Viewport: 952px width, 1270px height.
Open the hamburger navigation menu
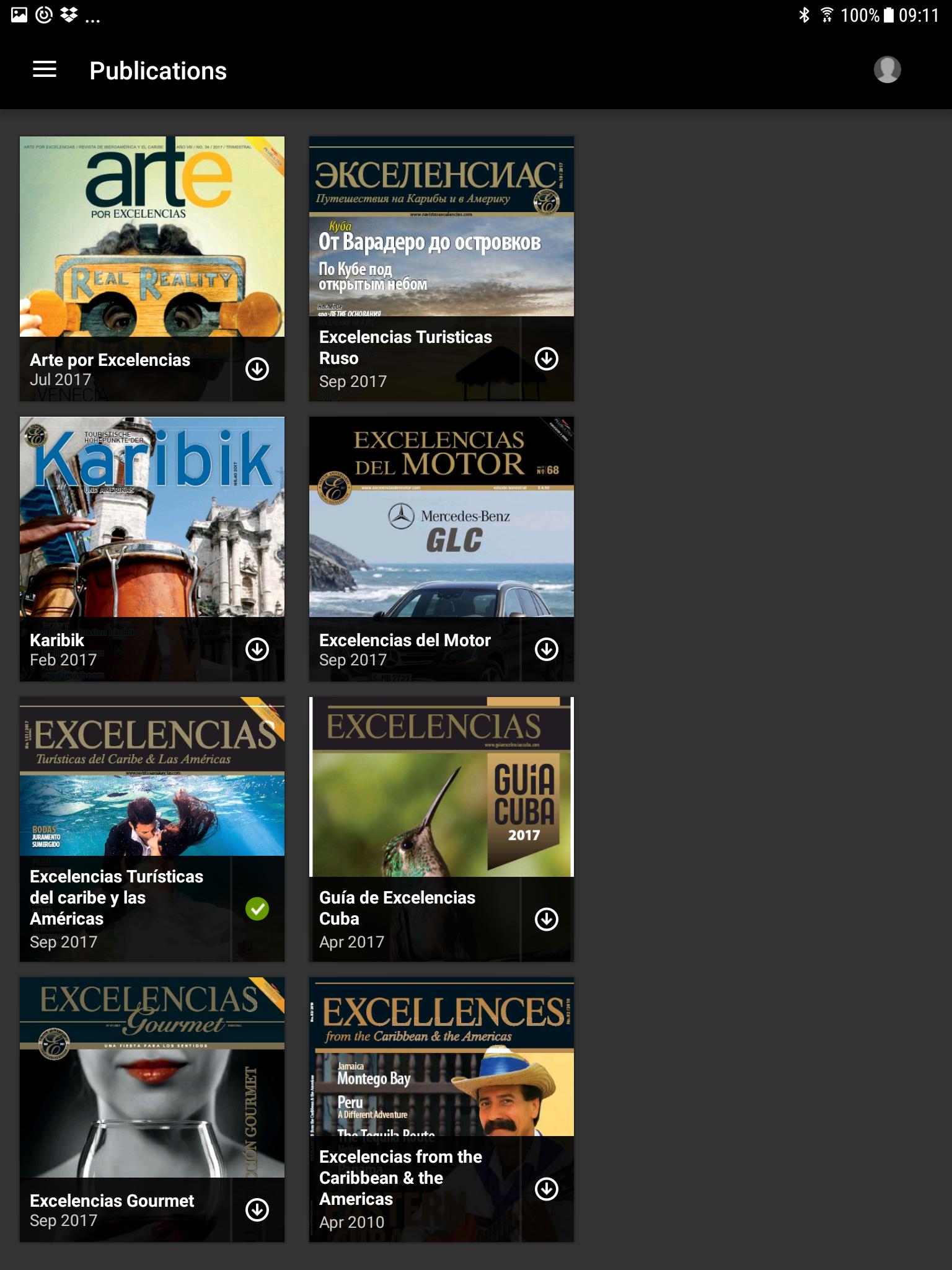pos(44,70)
